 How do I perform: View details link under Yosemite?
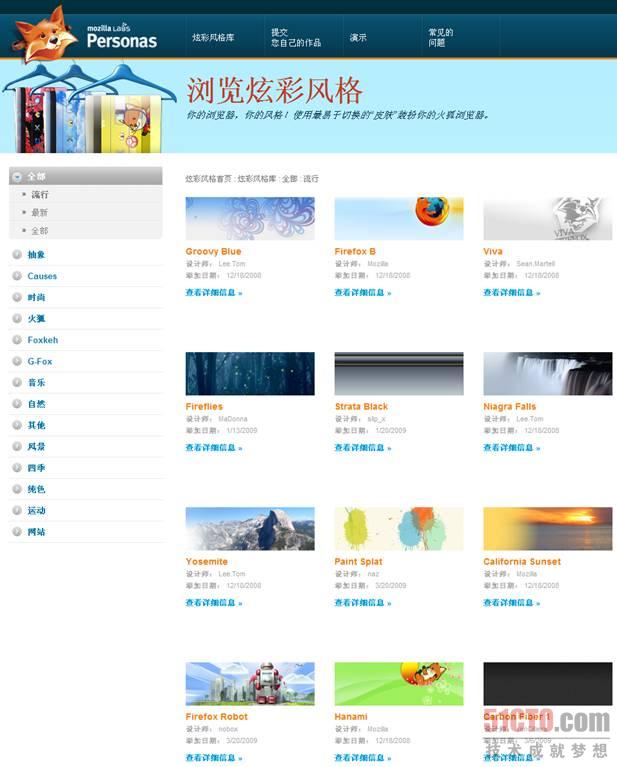[x=213, y=603]
